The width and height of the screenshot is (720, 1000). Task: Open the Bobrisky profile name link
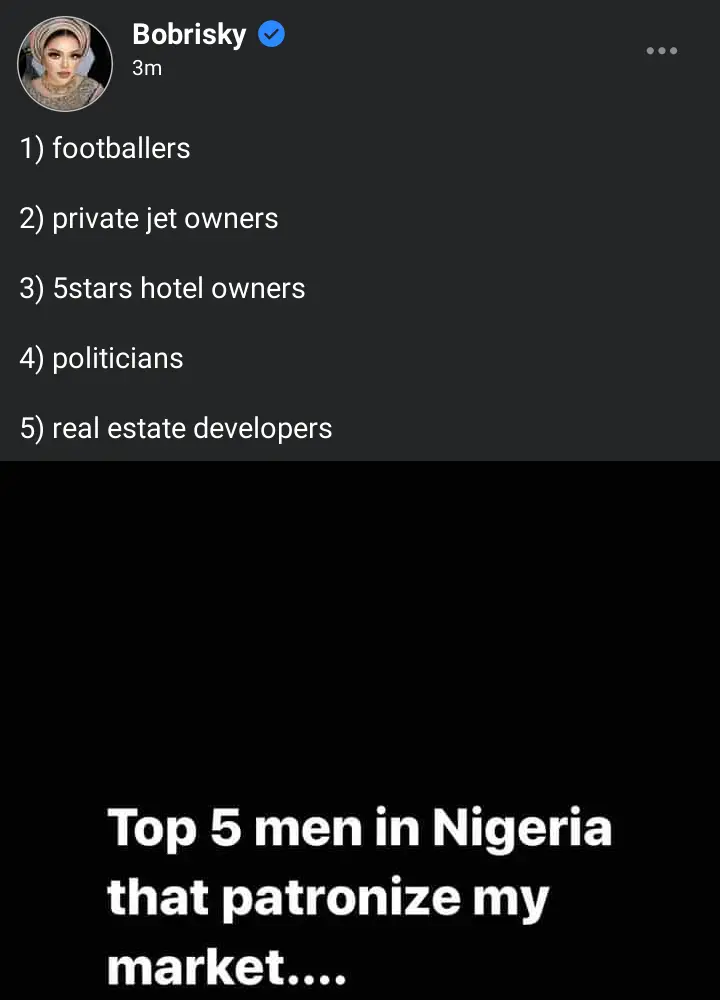tap(189, 34)
